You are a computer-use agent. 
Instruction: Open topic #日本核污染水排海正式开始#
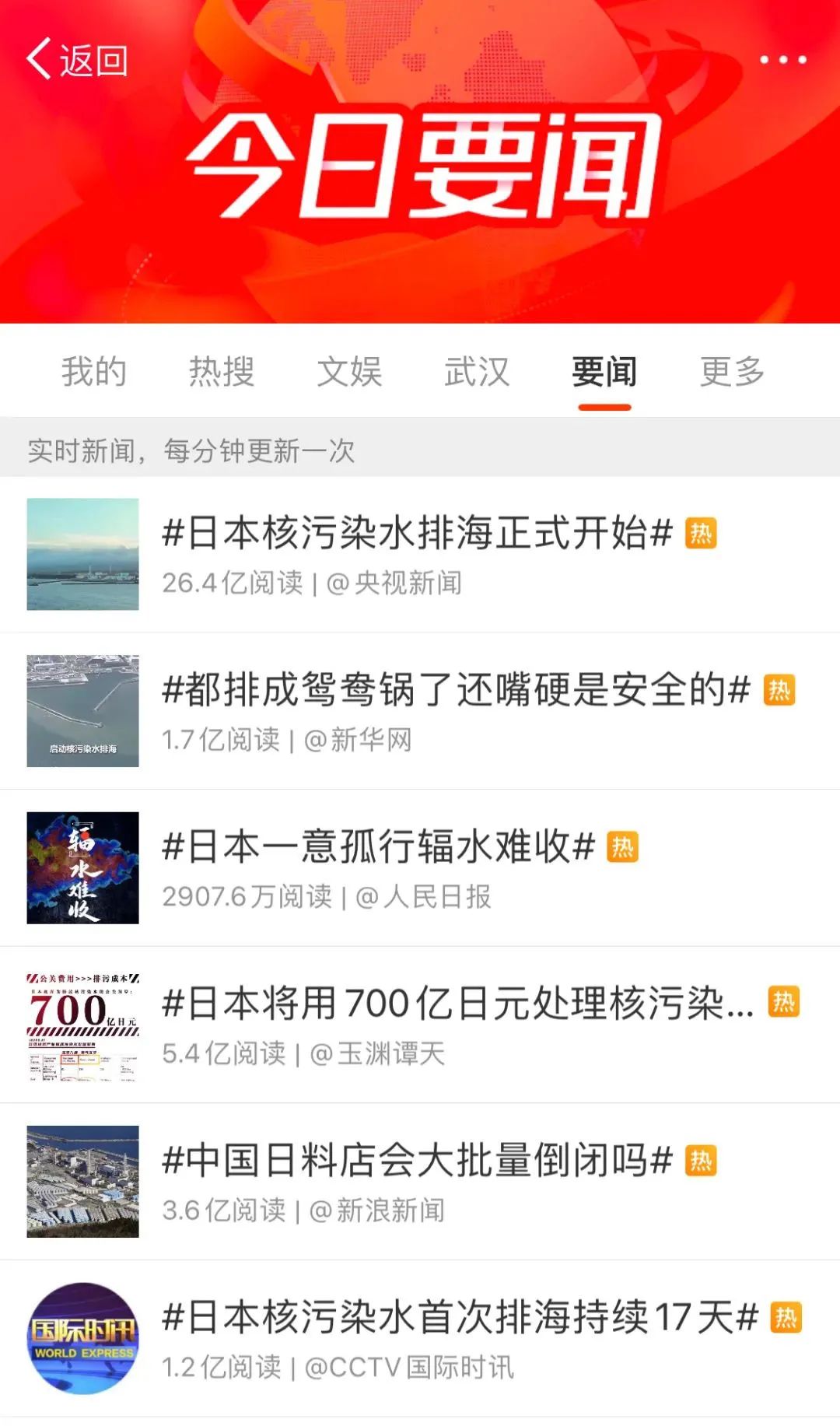pos(417,534)
